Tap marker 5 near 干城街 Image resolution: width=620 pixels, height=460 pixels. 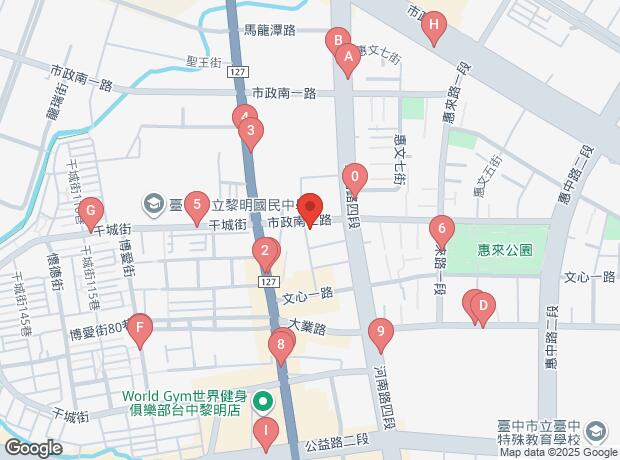pos(197,206)
